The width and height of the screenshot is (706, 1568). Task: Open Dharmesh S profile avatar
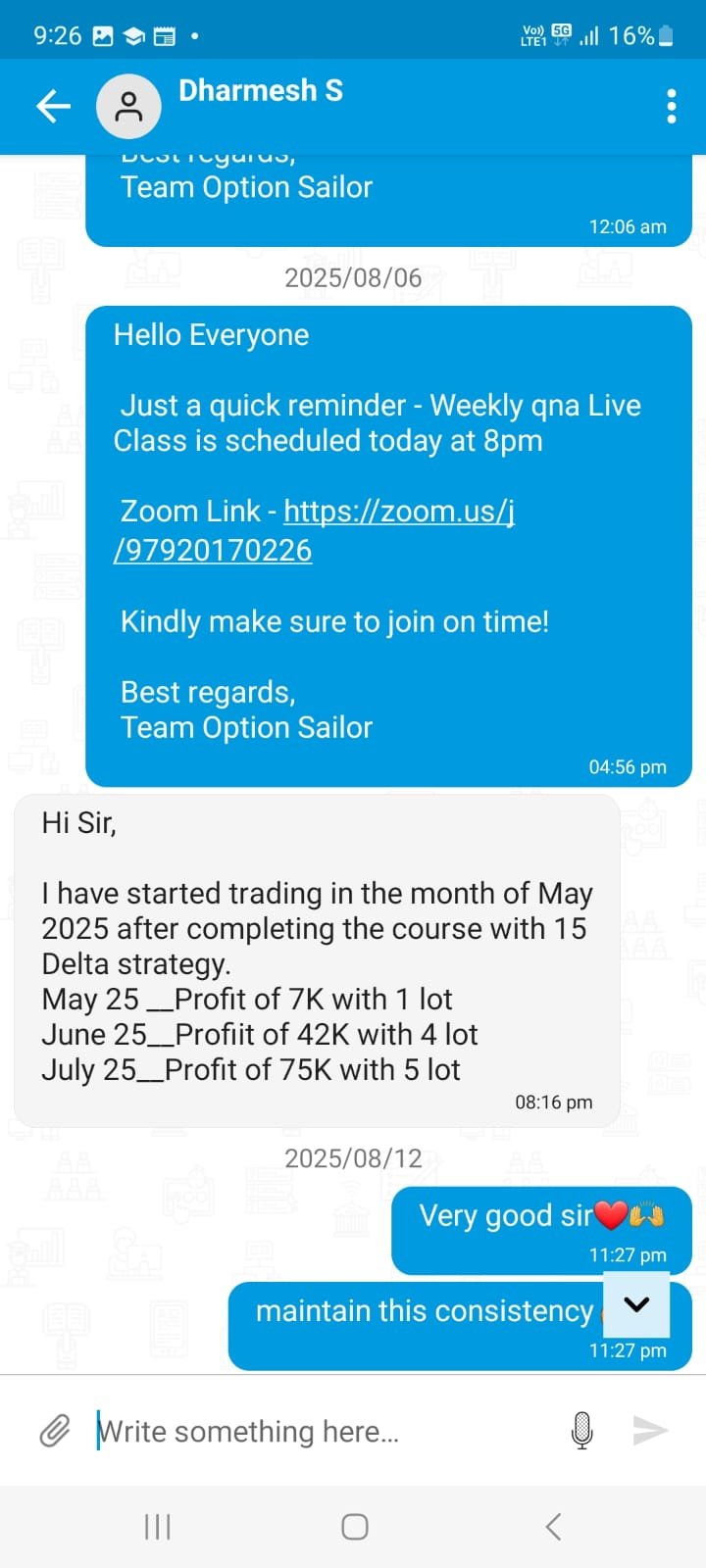coord(128,106)
